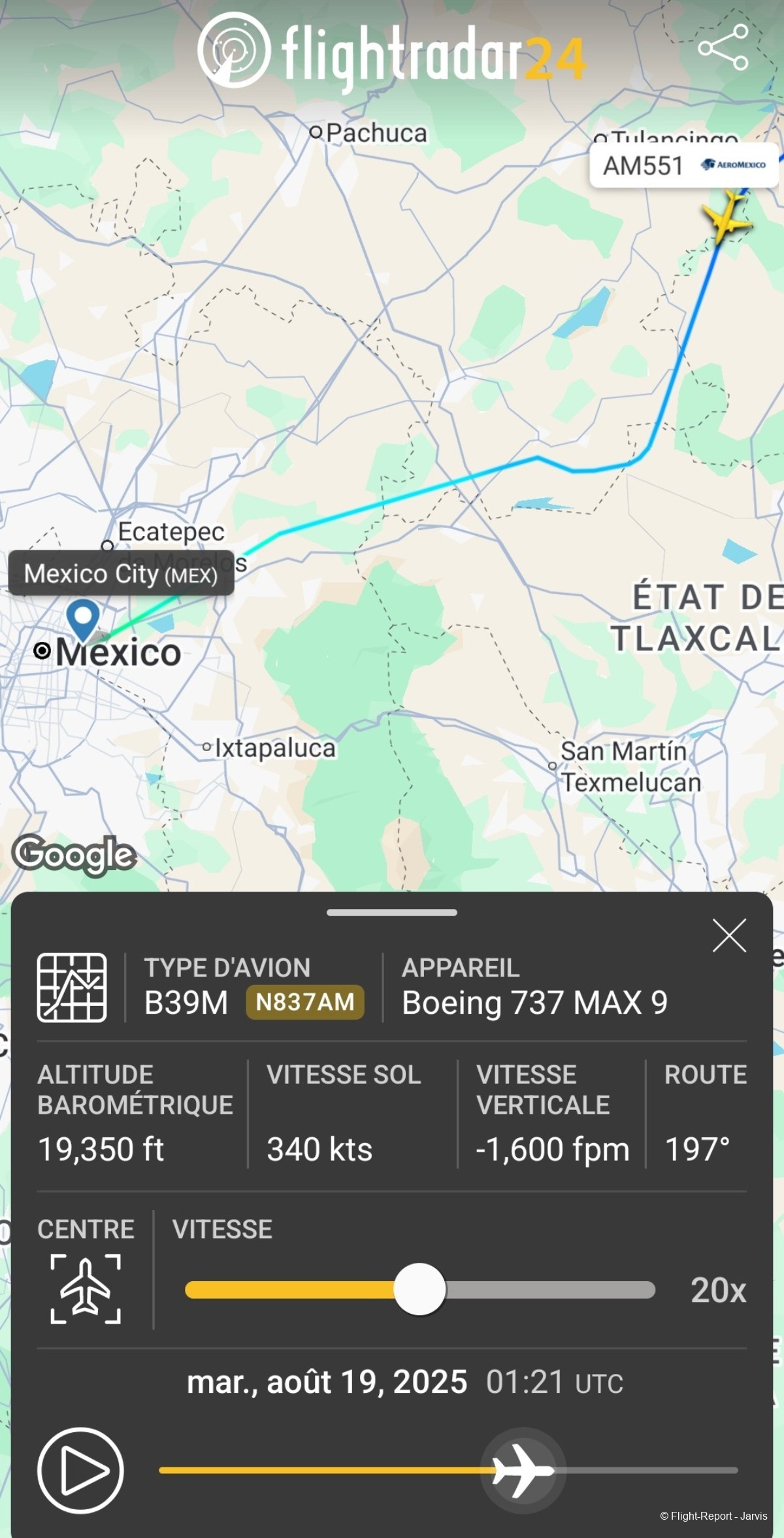The image size is (784, 1538).
Task: Close the flight details panel
Action: pyautogui.click(x=730, y=936)
